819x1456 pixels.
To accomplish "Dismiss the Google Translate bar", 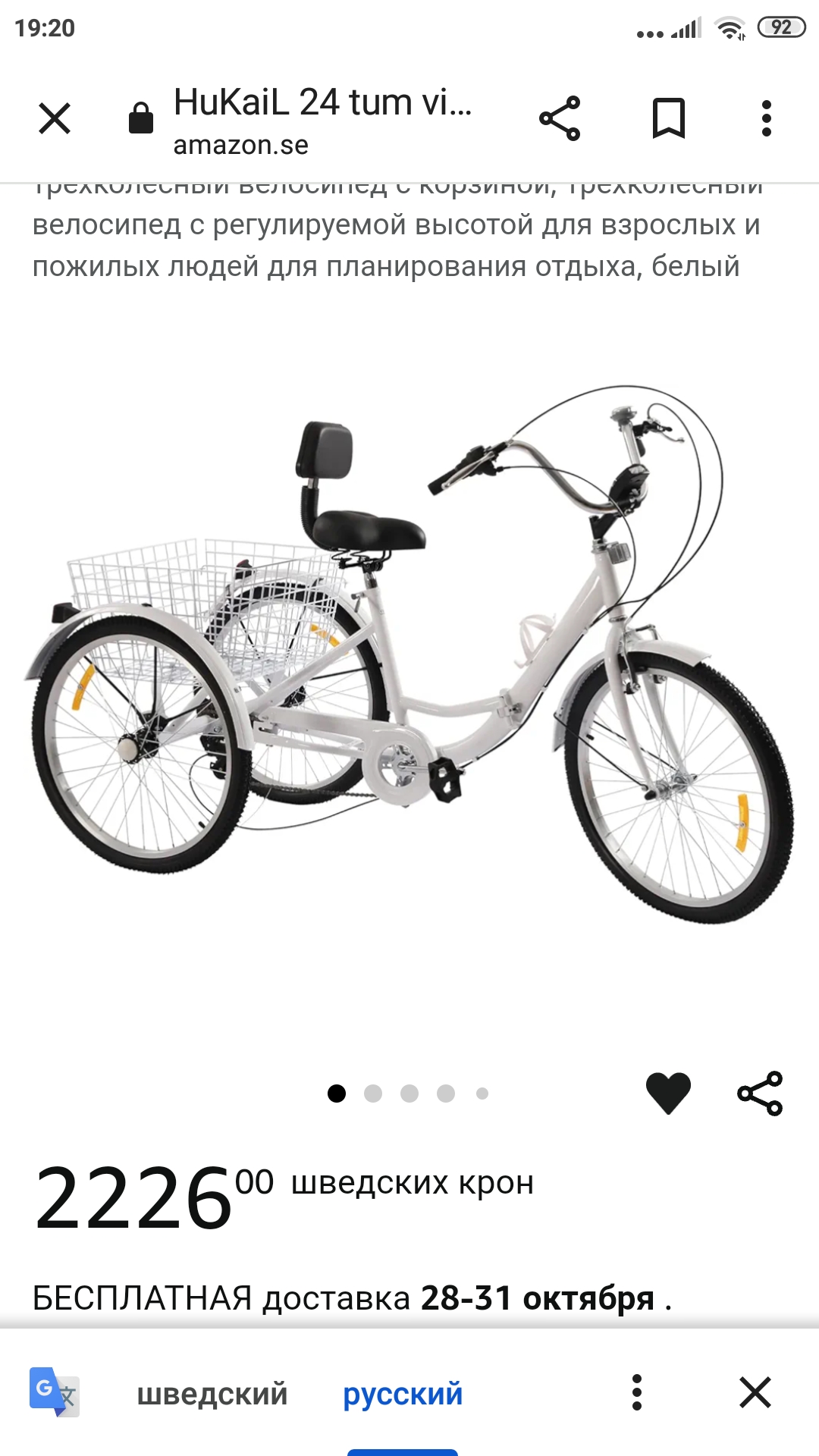I will [755, 1392].
